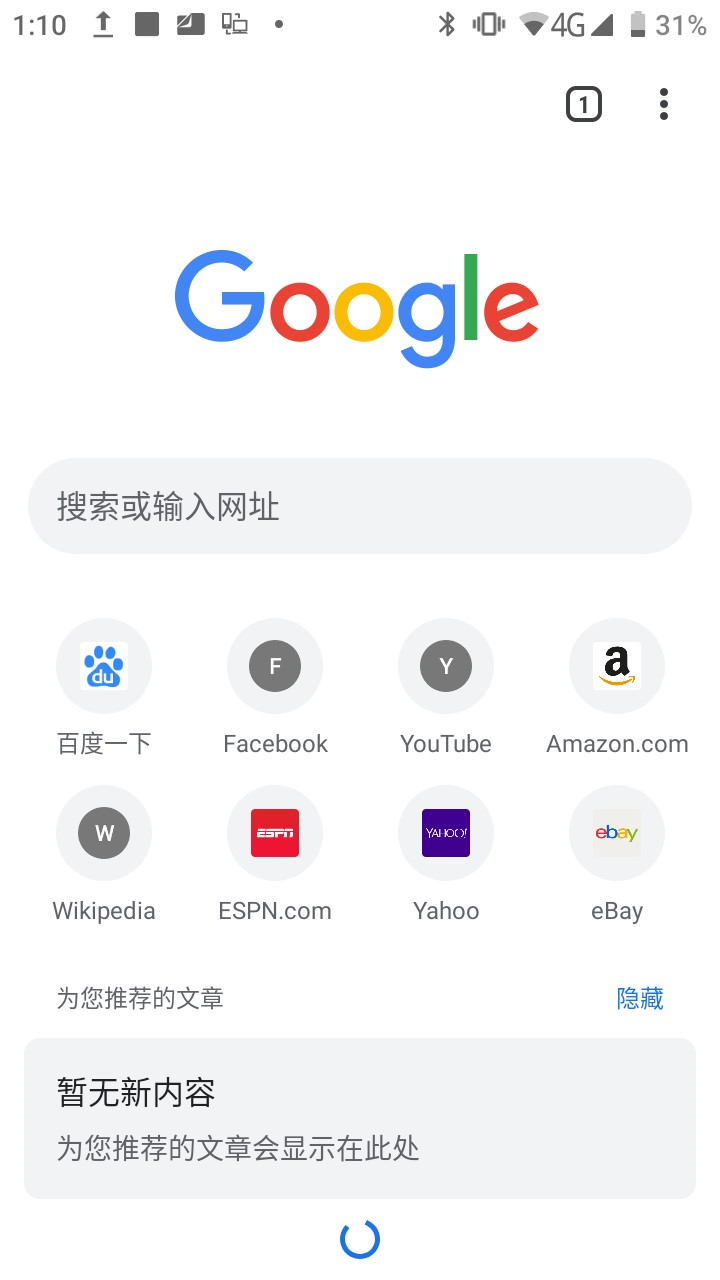Screen dimensions: 720x1280
Task: Open the Wikipedia shortcut
Action: (x=104, y=833)
